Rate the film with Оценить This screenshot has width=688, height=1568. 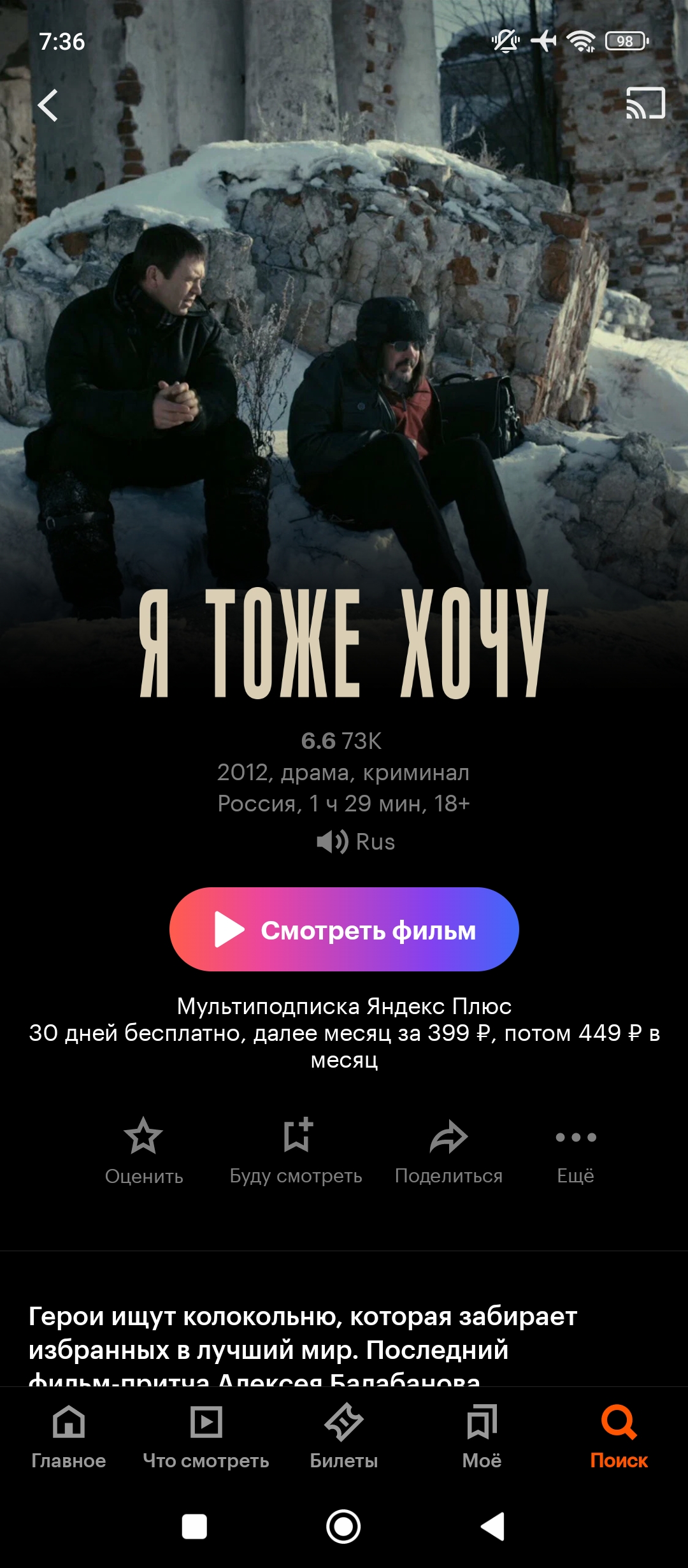click(144, 1151)
